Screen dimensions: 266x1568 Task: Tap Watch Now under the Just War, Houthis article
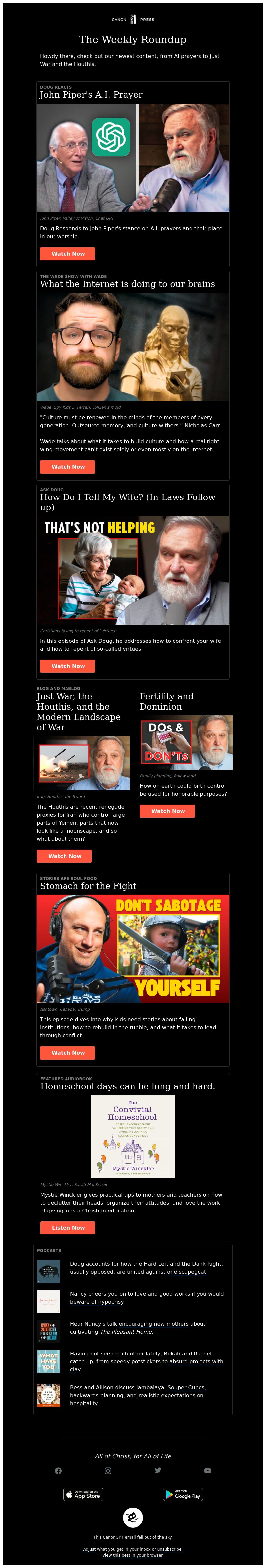[x=64, y=856]
